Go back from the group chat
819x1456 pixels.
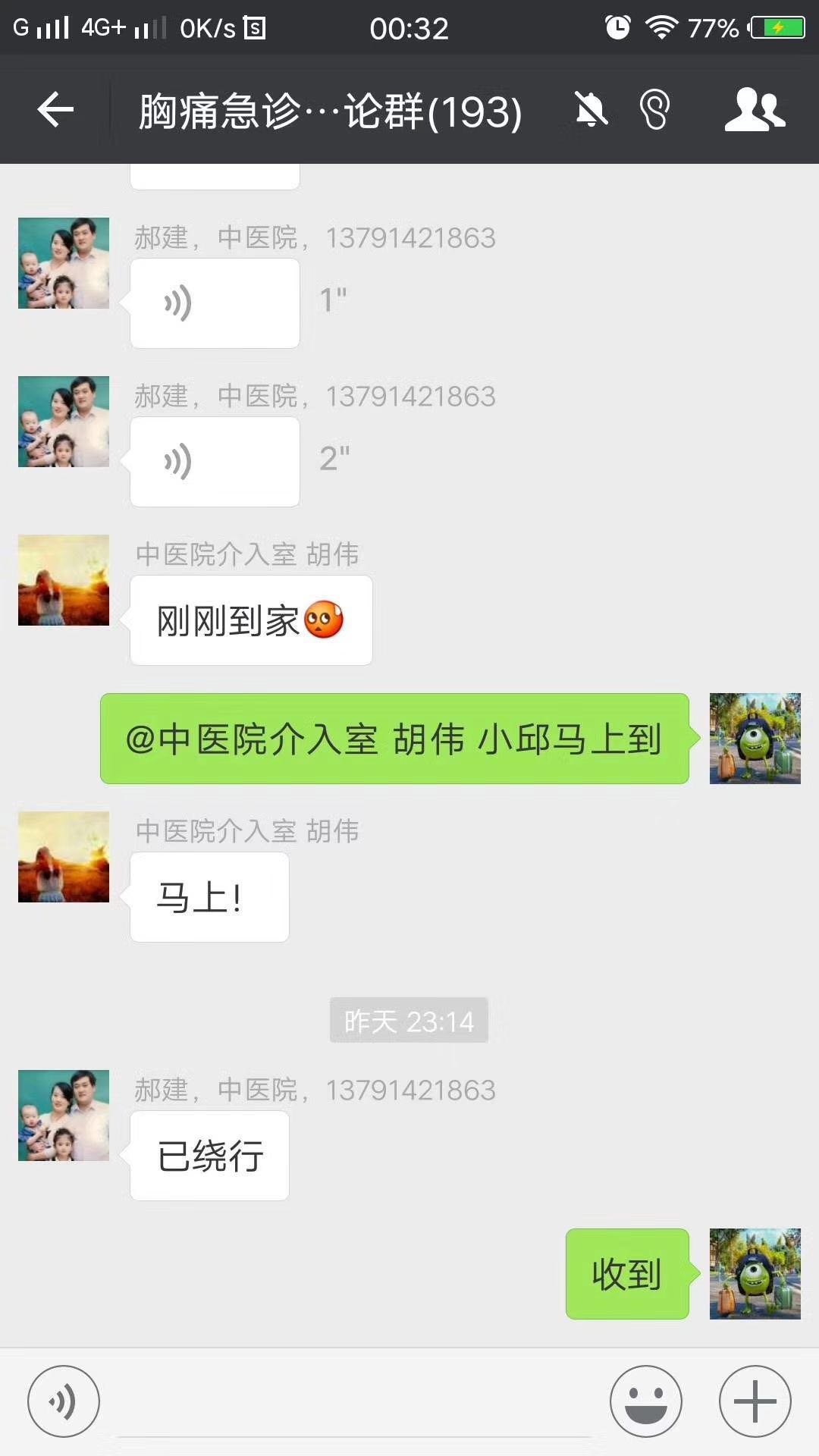coord(55,110)
